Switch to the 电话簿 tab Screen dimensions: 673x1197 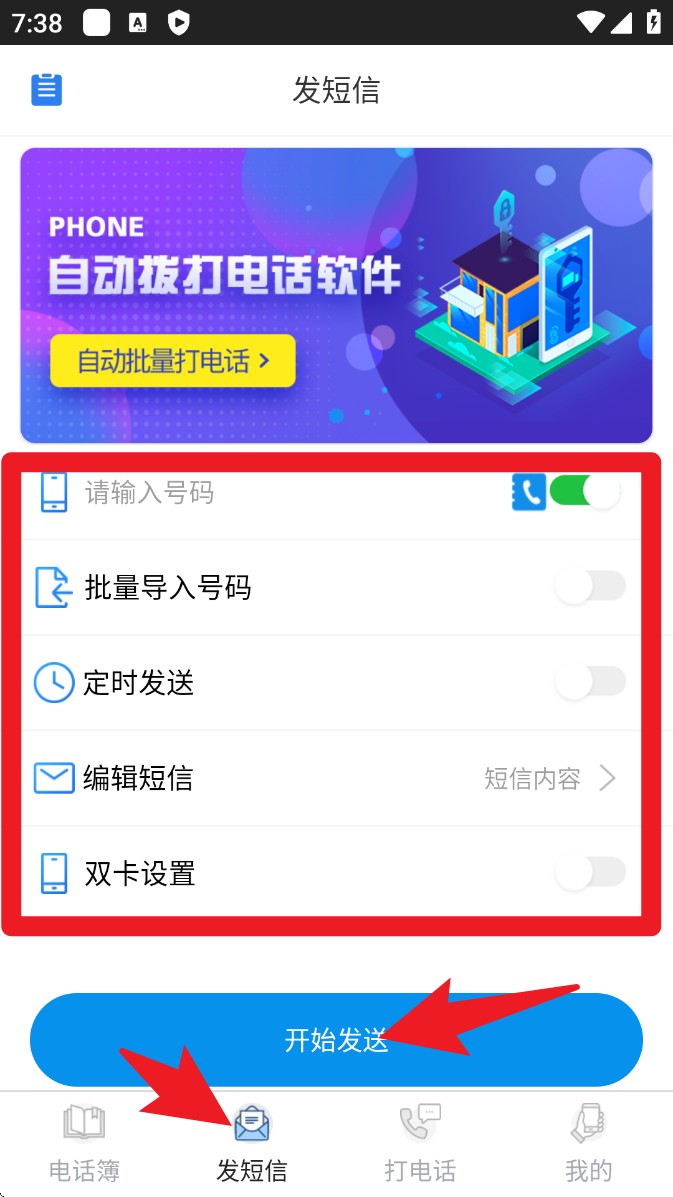click(84, 1142)
